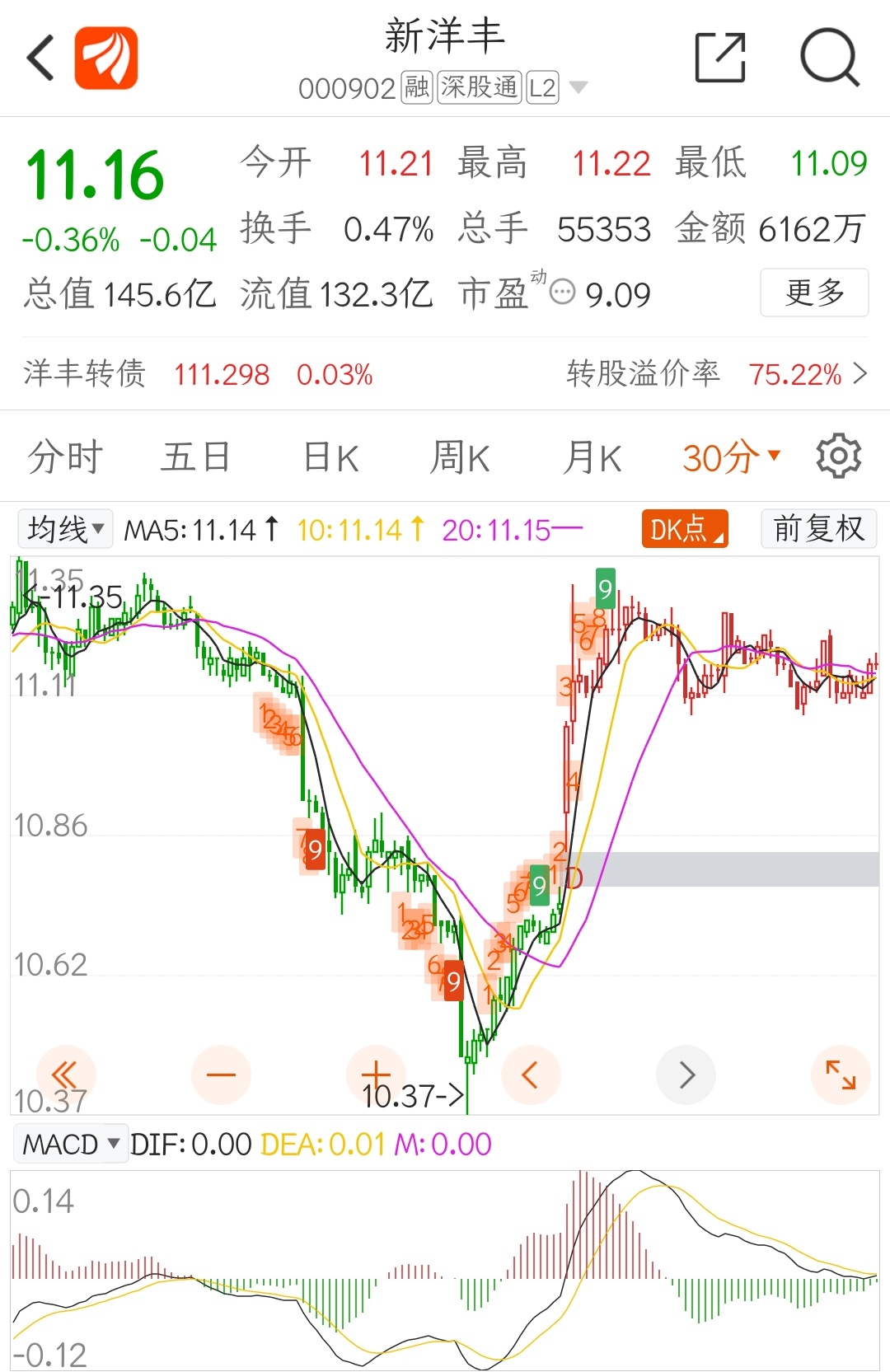
Task: Zoom in the K-line with plus button
Action: tap(376, 1075)
